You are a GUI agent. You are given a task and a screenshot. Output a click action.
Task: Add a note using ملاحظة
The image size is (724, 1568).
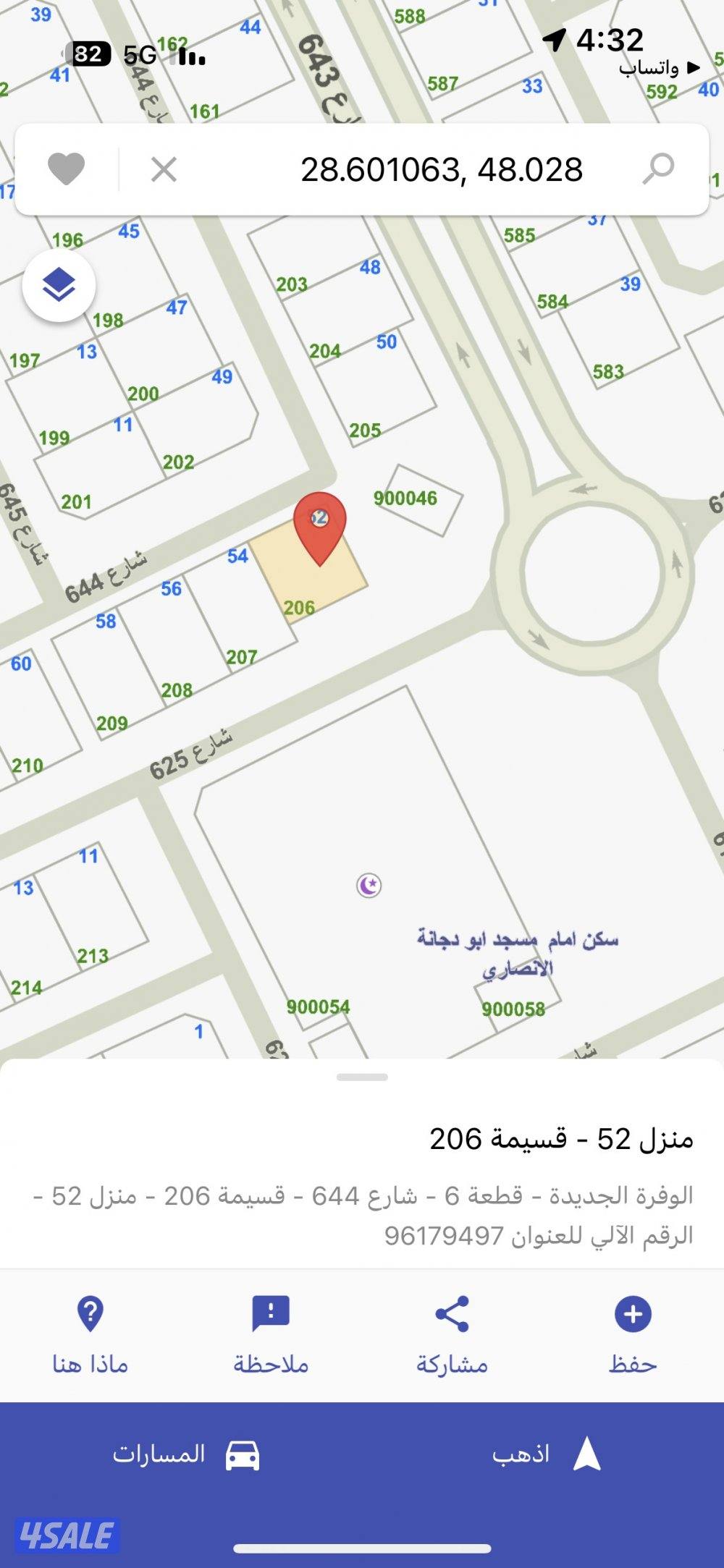coord(271,1336)
